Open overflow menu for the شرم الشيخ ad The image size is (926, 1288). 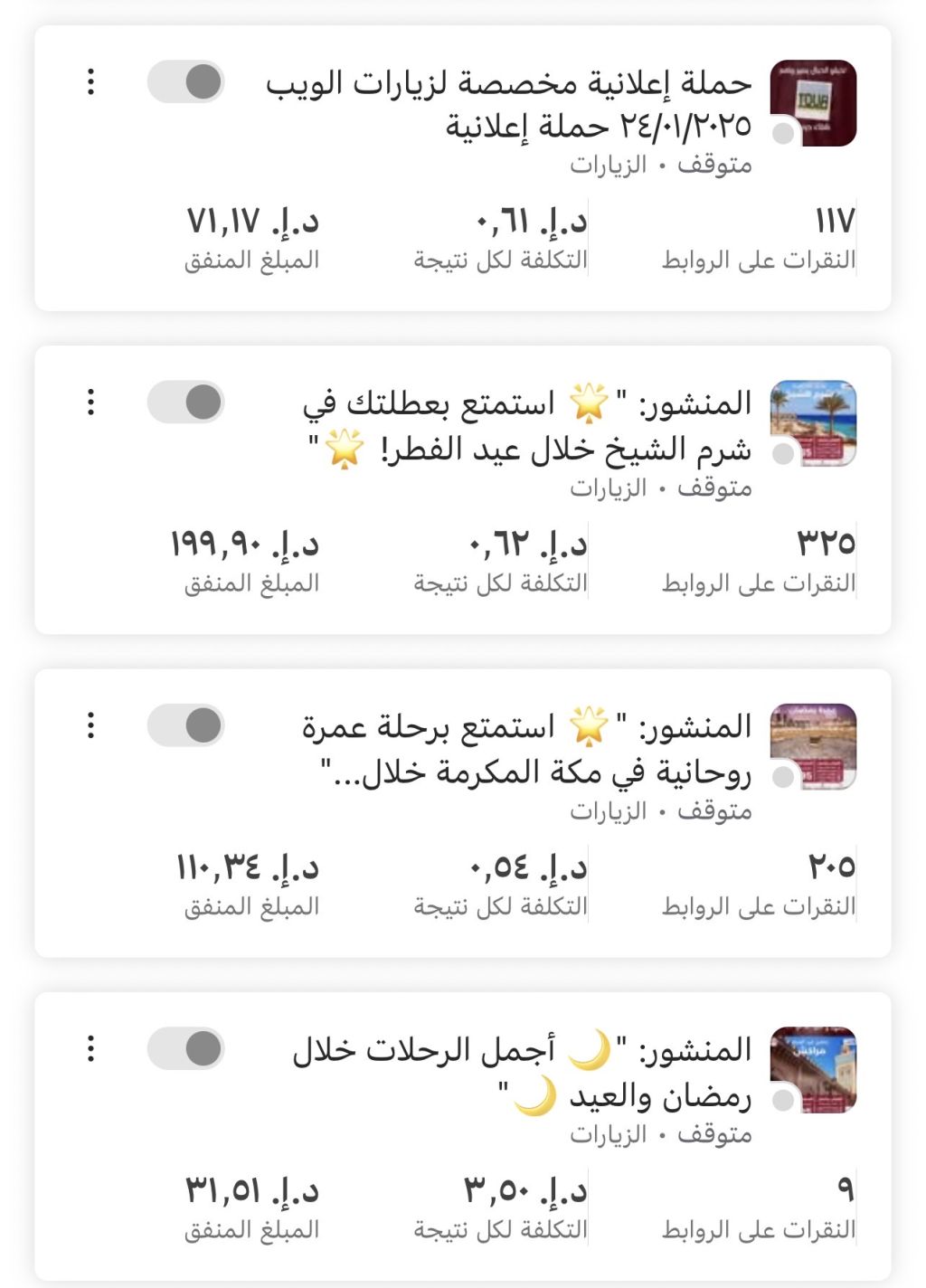90,402
